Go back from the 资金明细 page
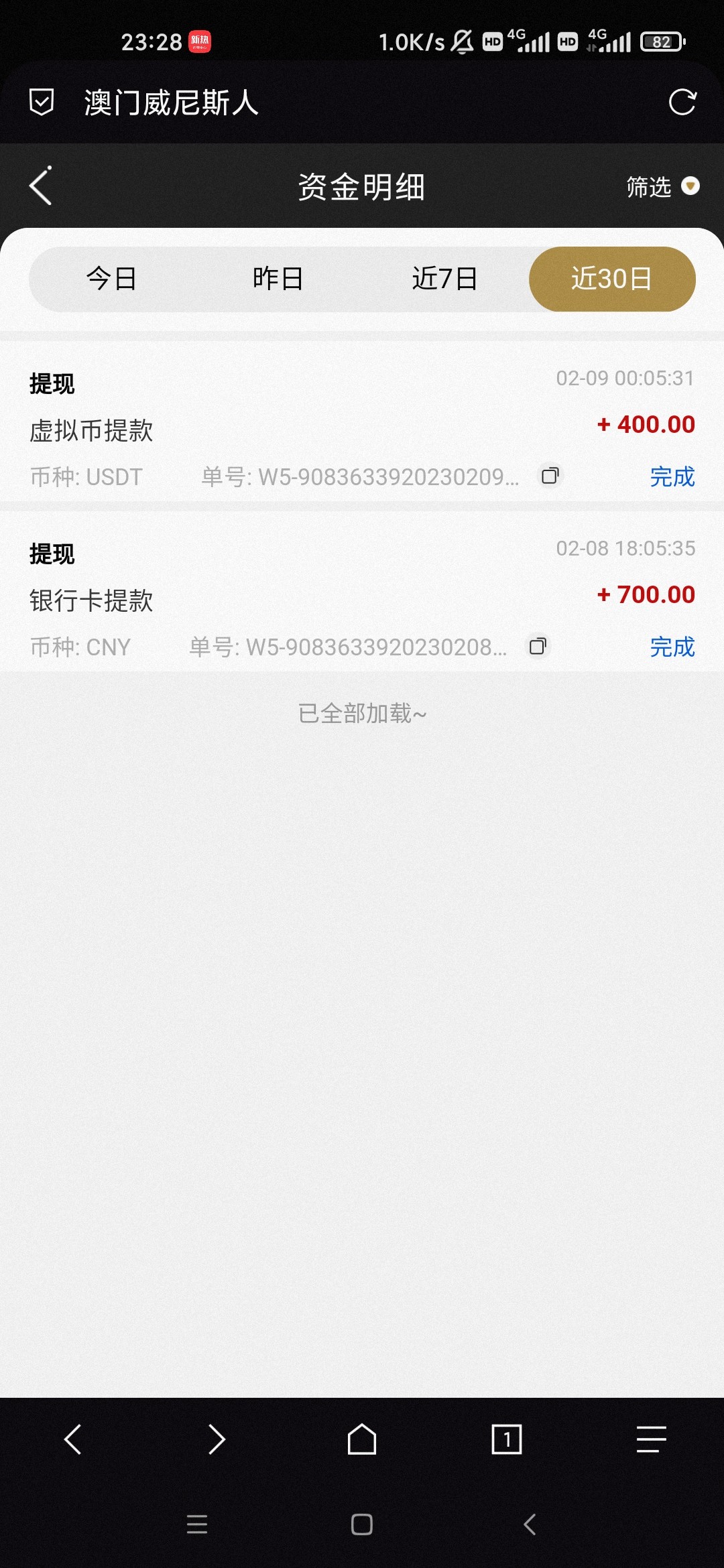This screenshot has height=1568, width=724. point(41,186)
